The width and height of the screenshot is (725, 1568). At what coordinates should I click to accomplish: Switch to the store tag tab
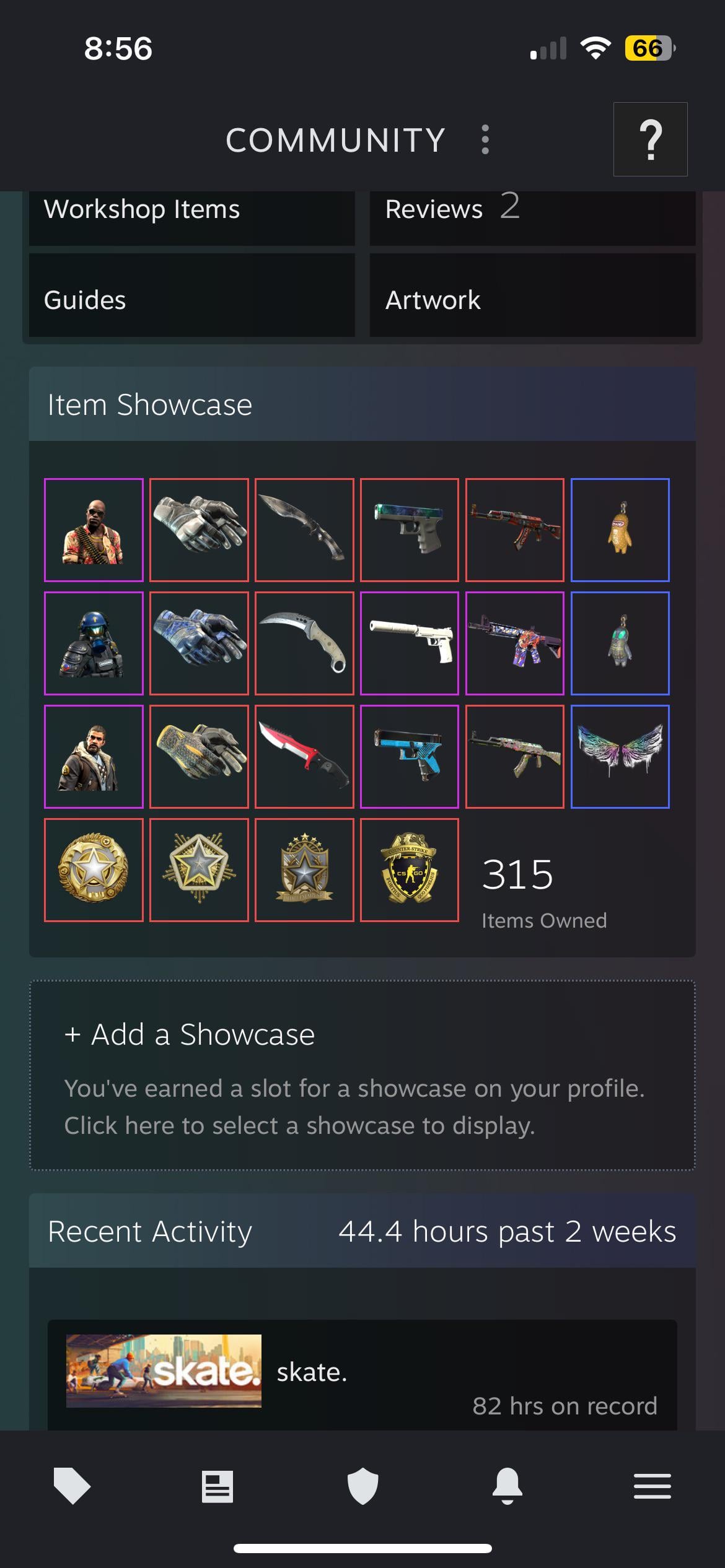(72, 1486)
